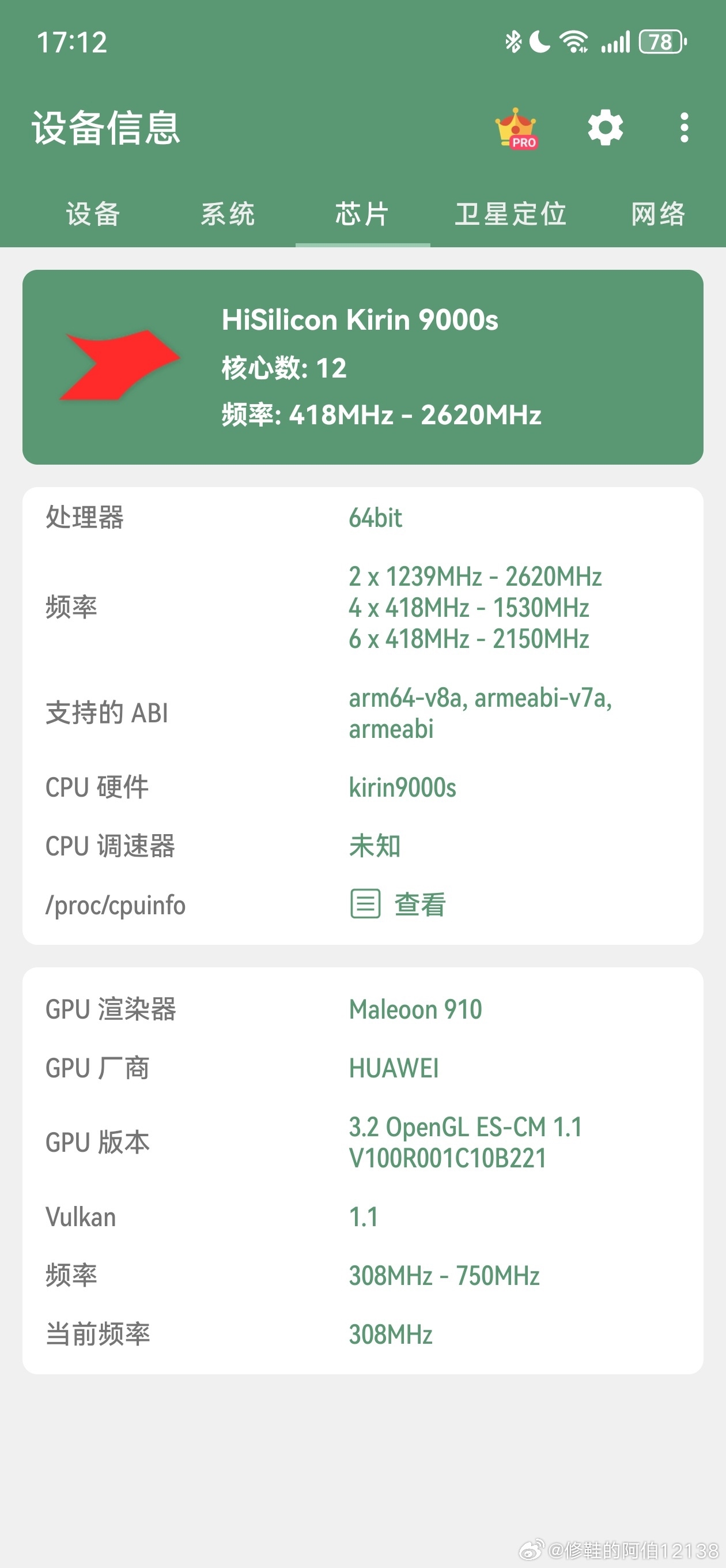Switch to the 系统 tab
The image size is (726, 1568).
click(x=228, y=214)
